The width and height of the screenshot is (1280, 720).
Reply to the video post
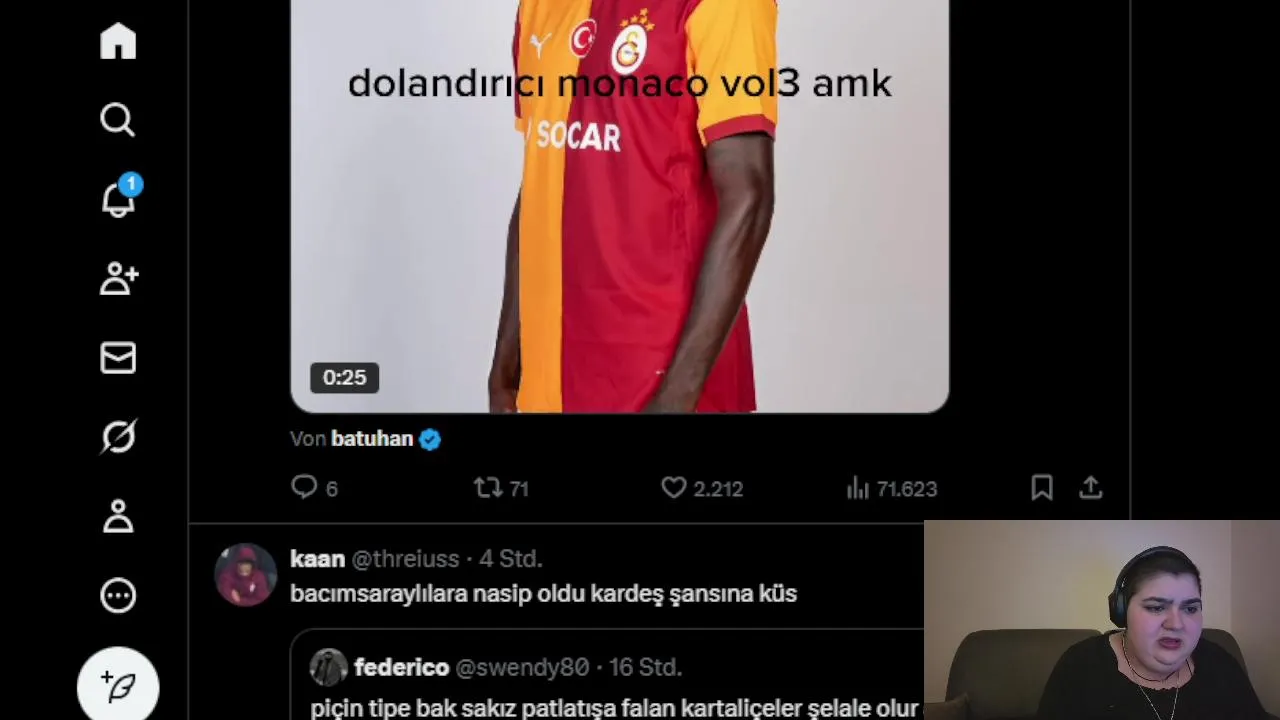click(x=304, y=488)
